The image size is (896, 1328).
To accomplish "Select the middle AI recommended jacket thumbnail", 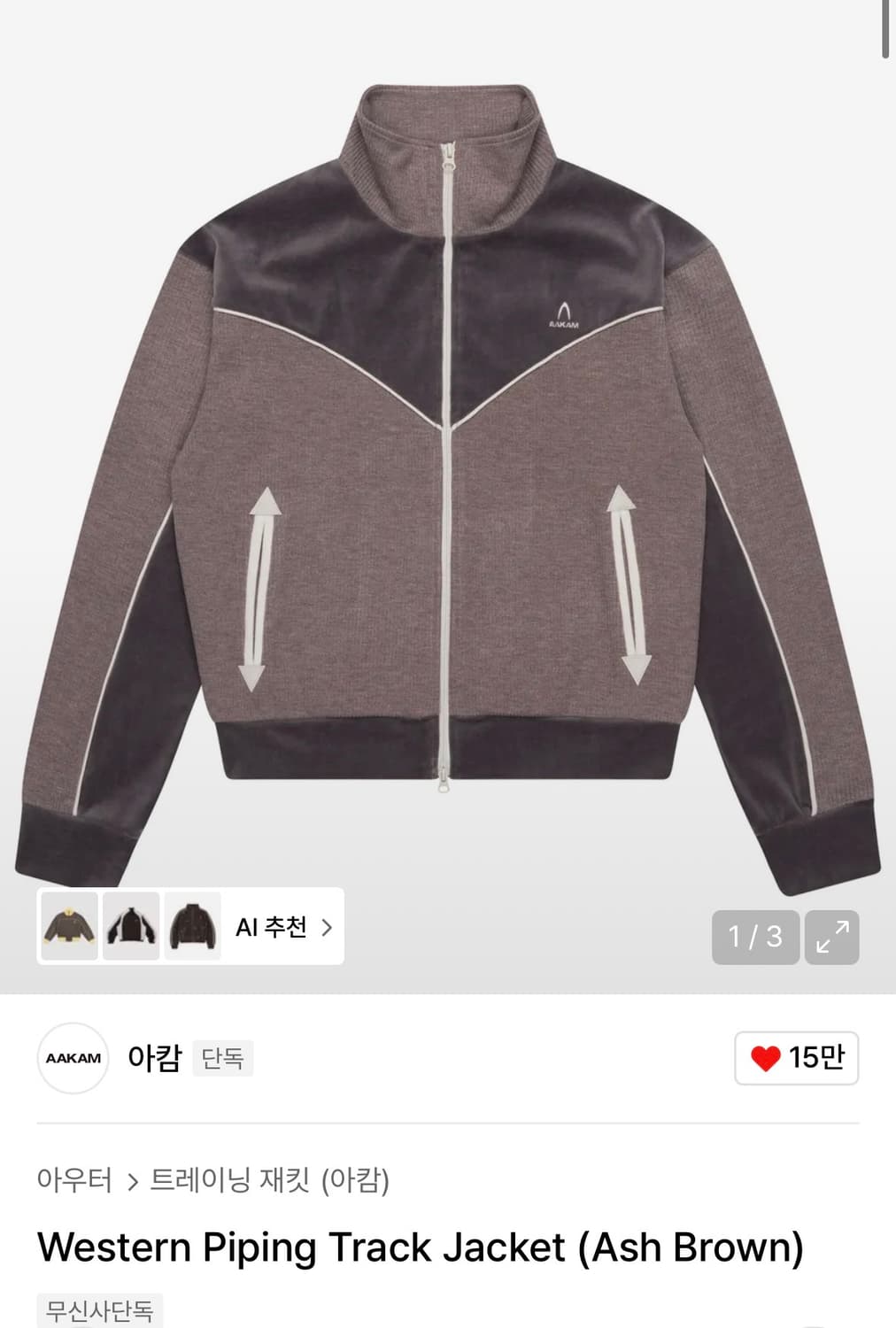I will coord(129,926).
